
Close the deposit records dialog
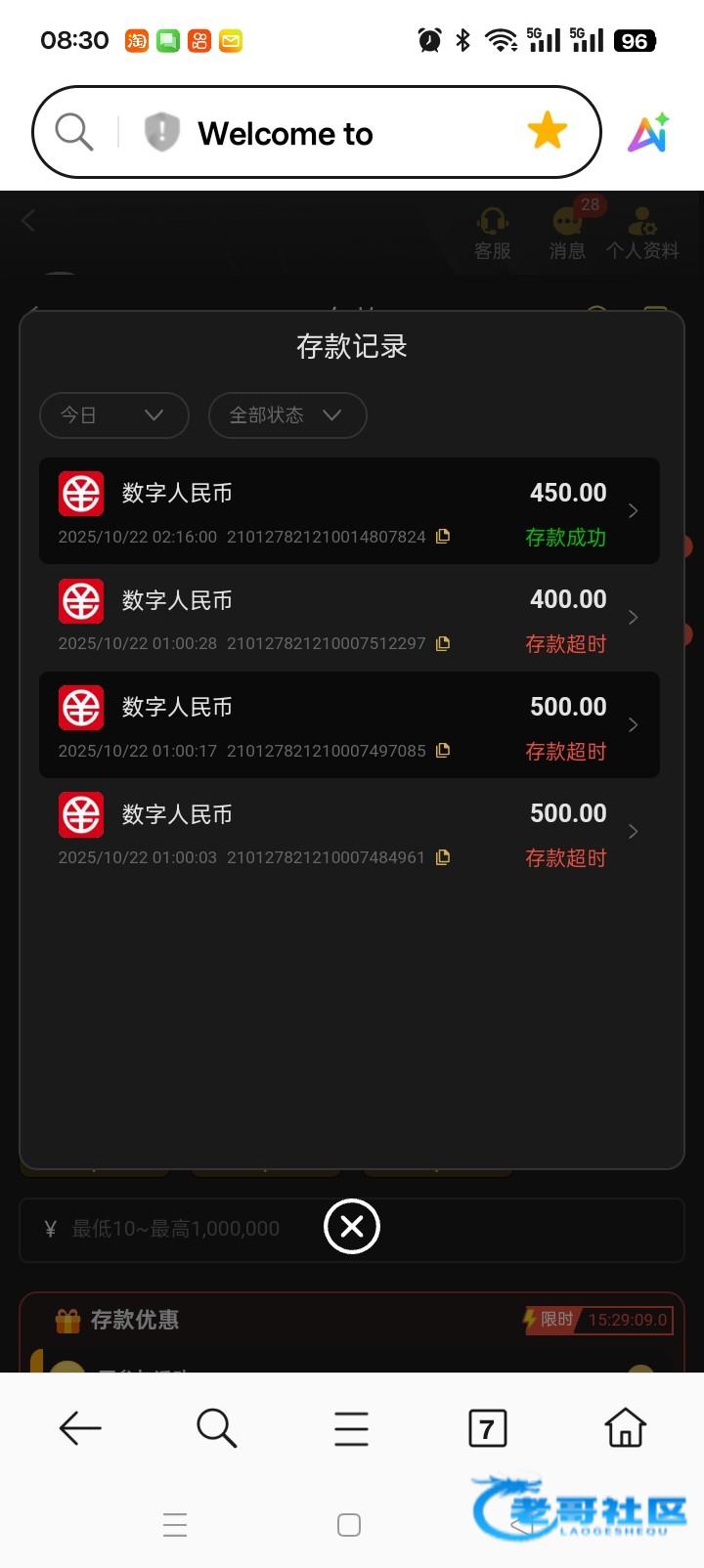[x=352, y=1226]
